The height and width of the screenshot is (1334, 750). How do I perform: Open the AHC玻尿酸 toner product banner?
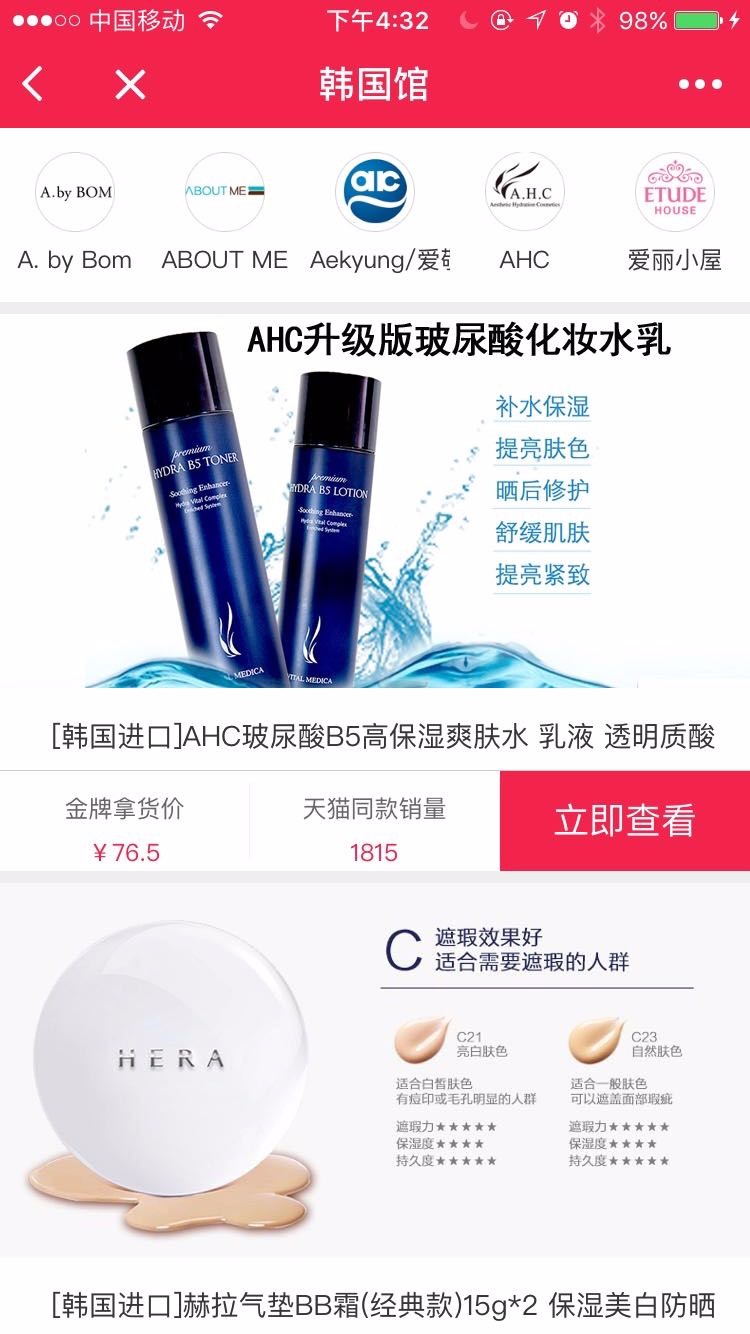point(375,500)
